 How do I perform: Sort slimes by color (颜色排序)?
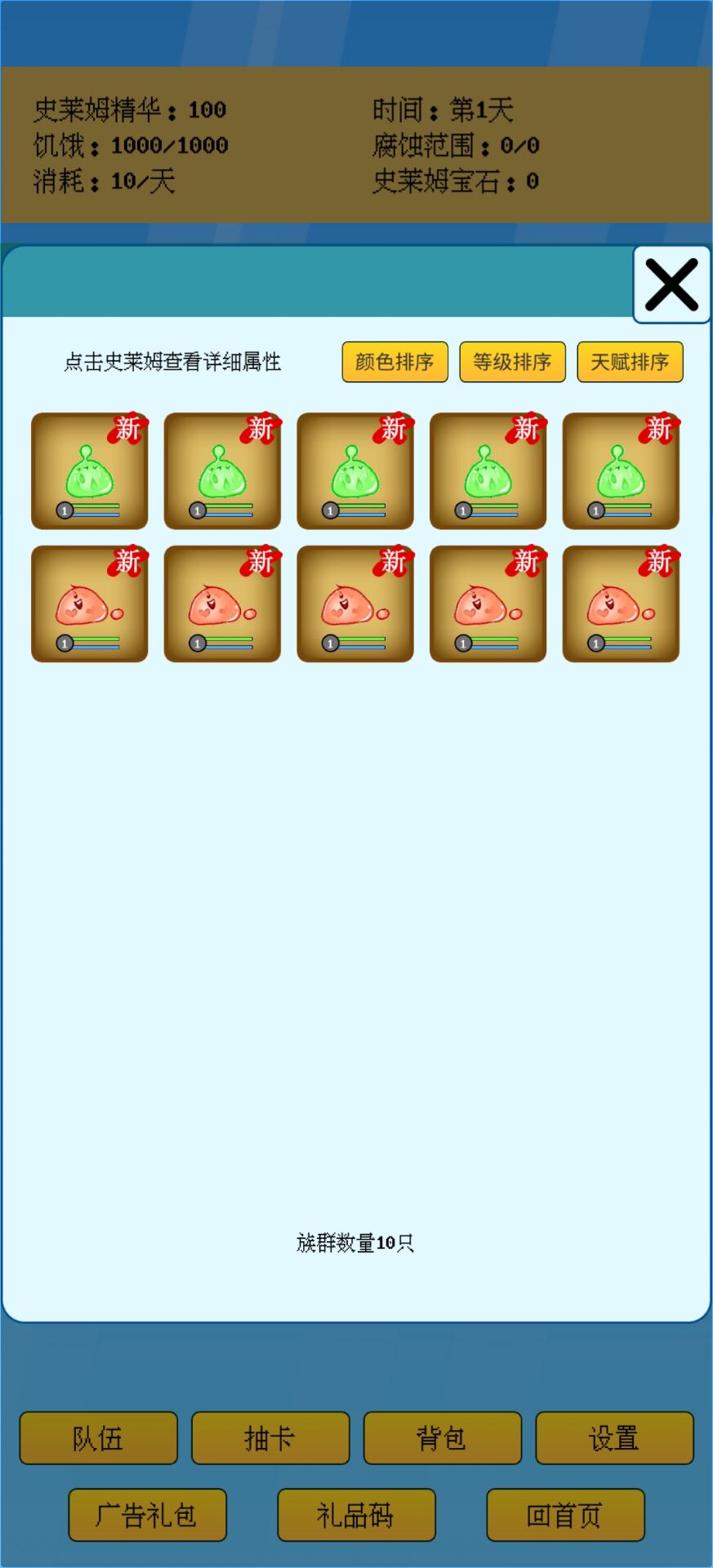pos(394,362)
